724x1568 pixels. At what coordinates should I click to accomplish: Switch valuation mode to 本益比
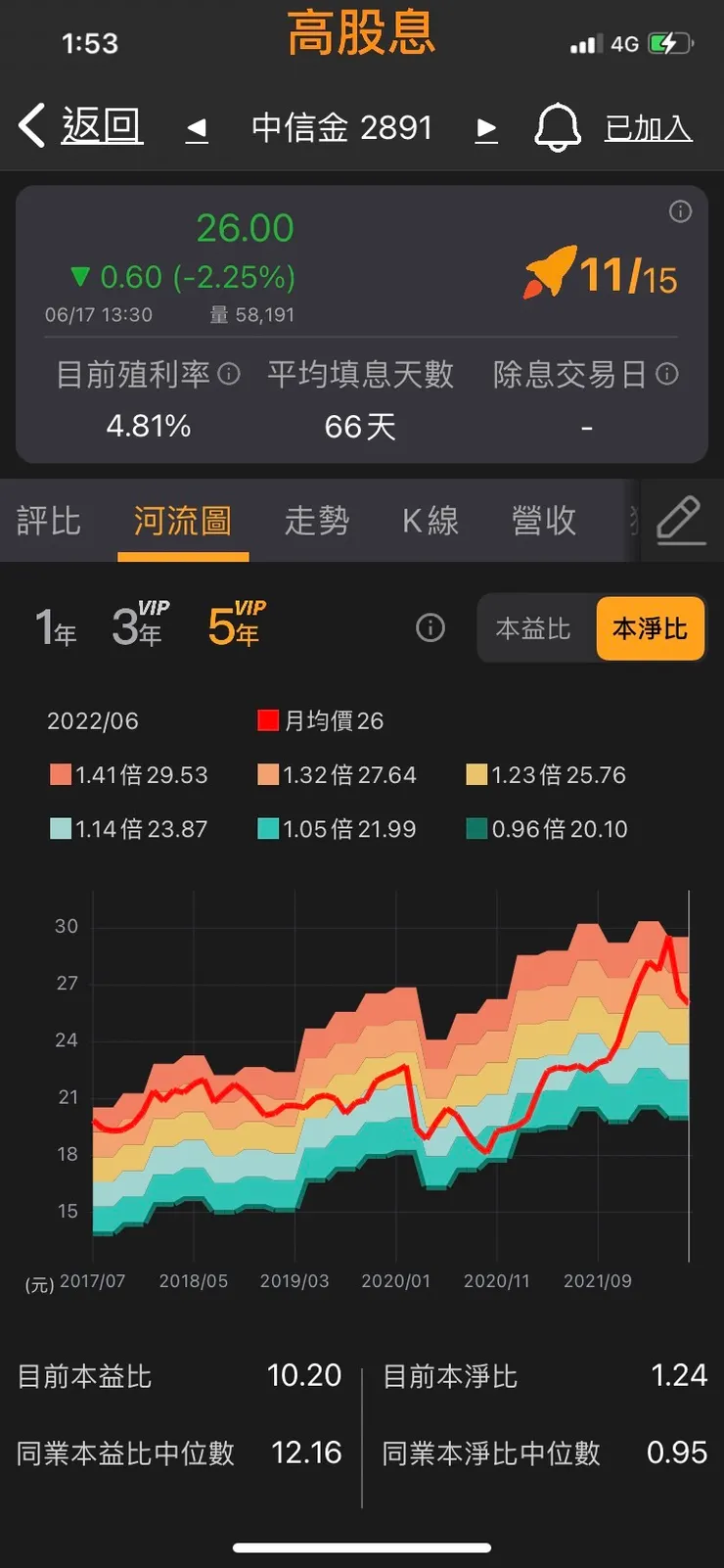(533, 629)
